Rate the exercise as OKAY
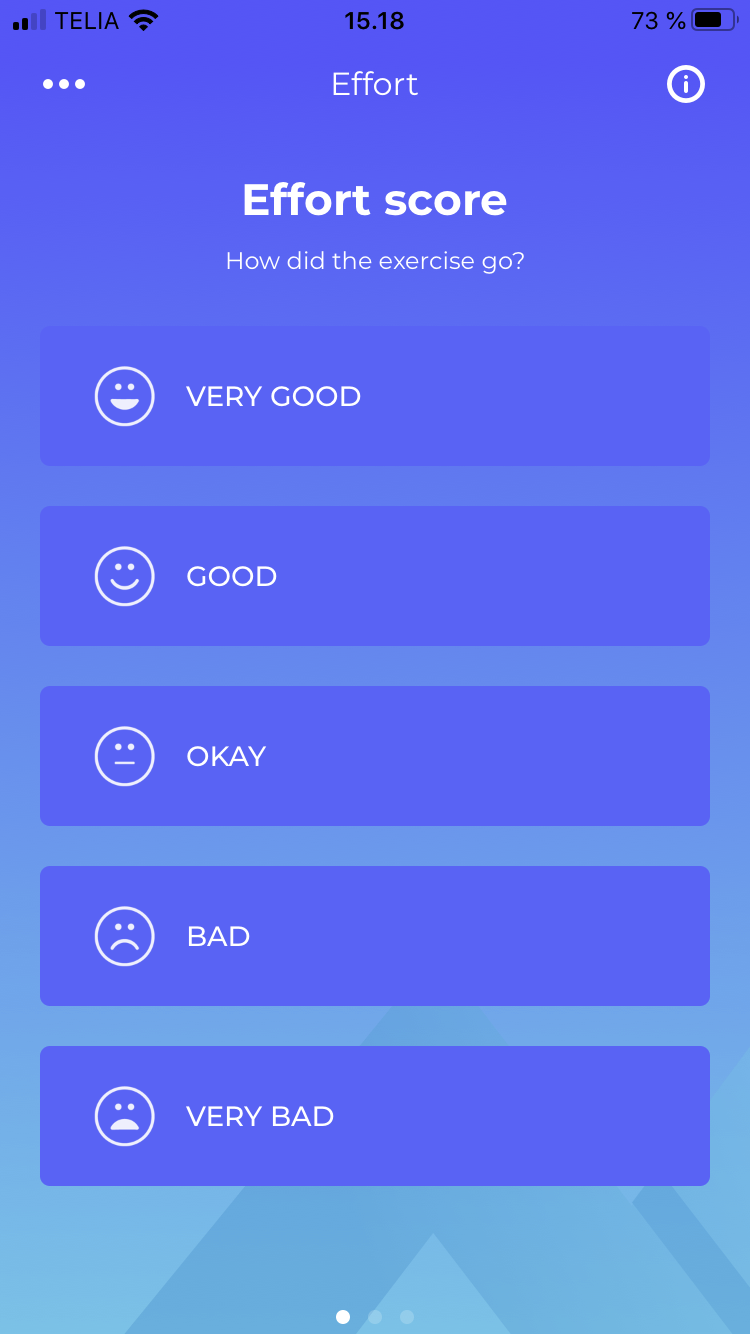The height and width of the screenshot is (1334, 750). [375, 756]
